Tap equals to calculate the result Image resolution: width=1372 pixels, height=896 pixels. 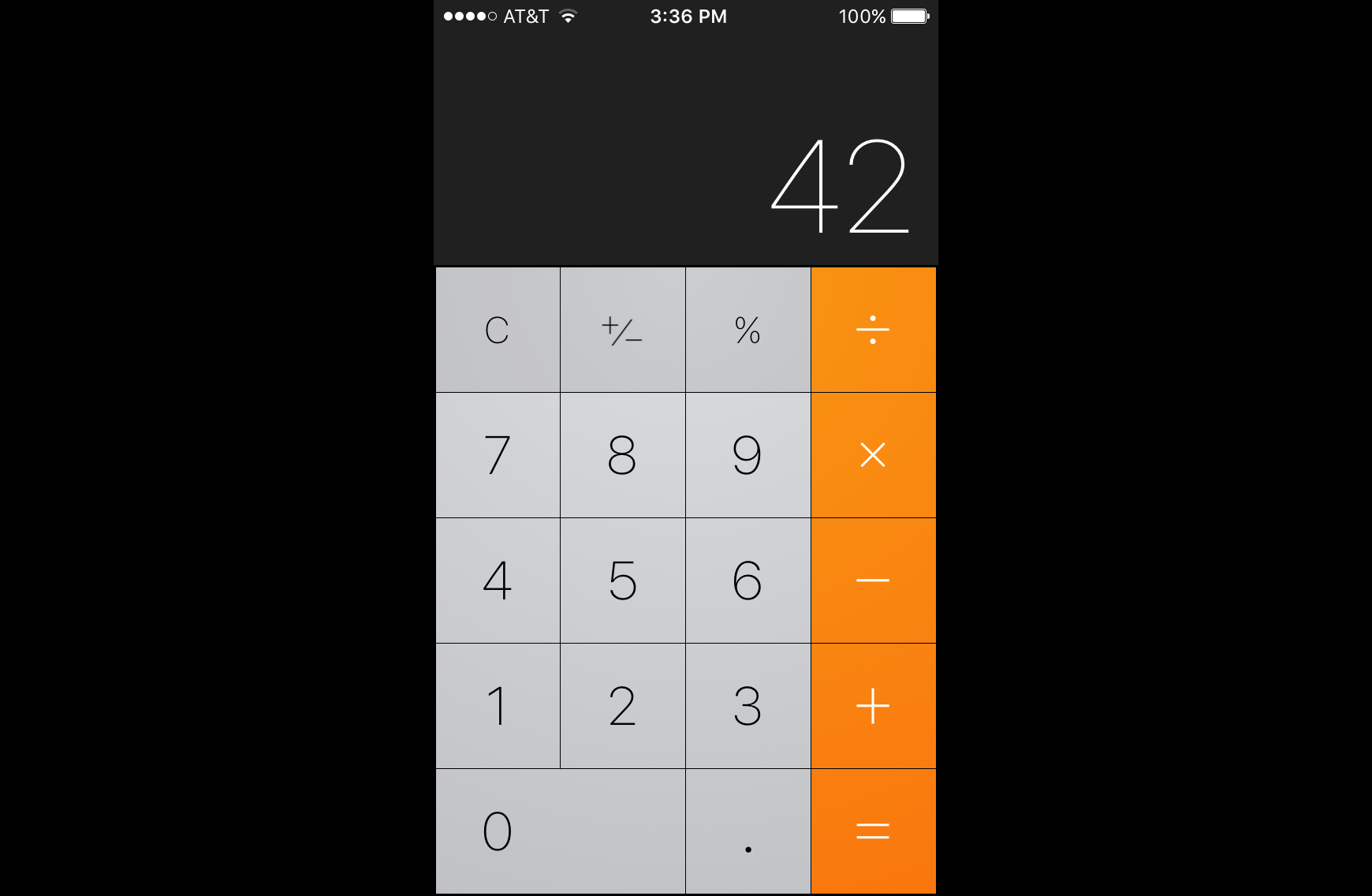(873, 831)
